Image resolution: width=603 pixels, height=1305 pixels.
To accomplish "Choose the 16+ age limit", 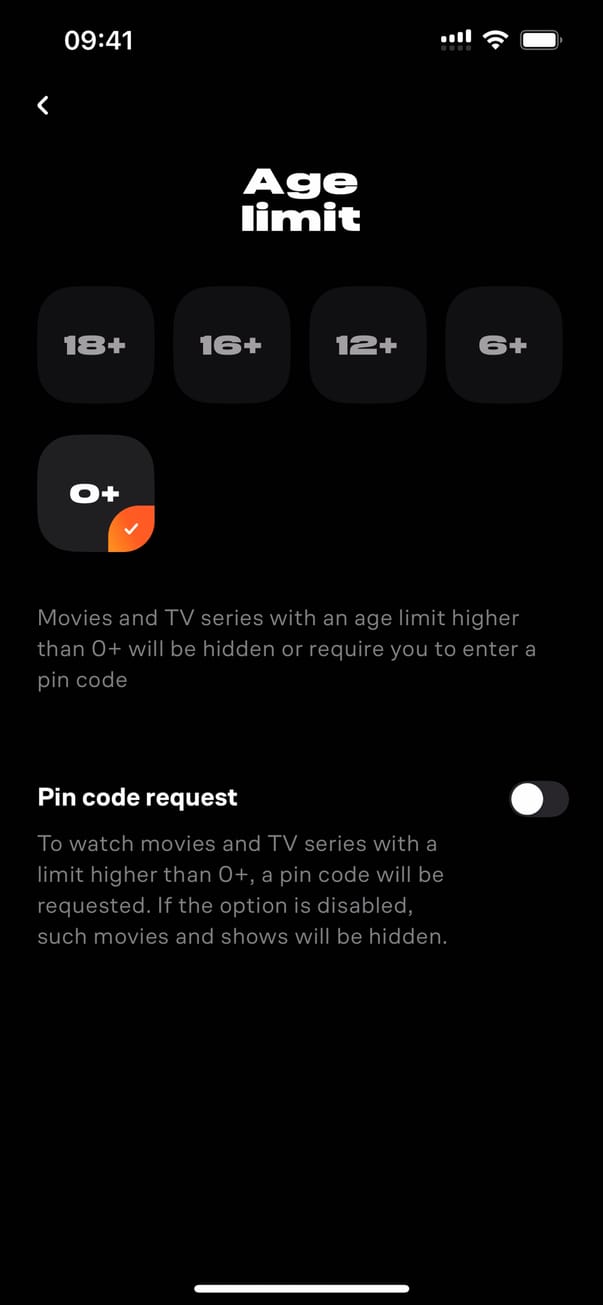I will click(x=232, y=345).
